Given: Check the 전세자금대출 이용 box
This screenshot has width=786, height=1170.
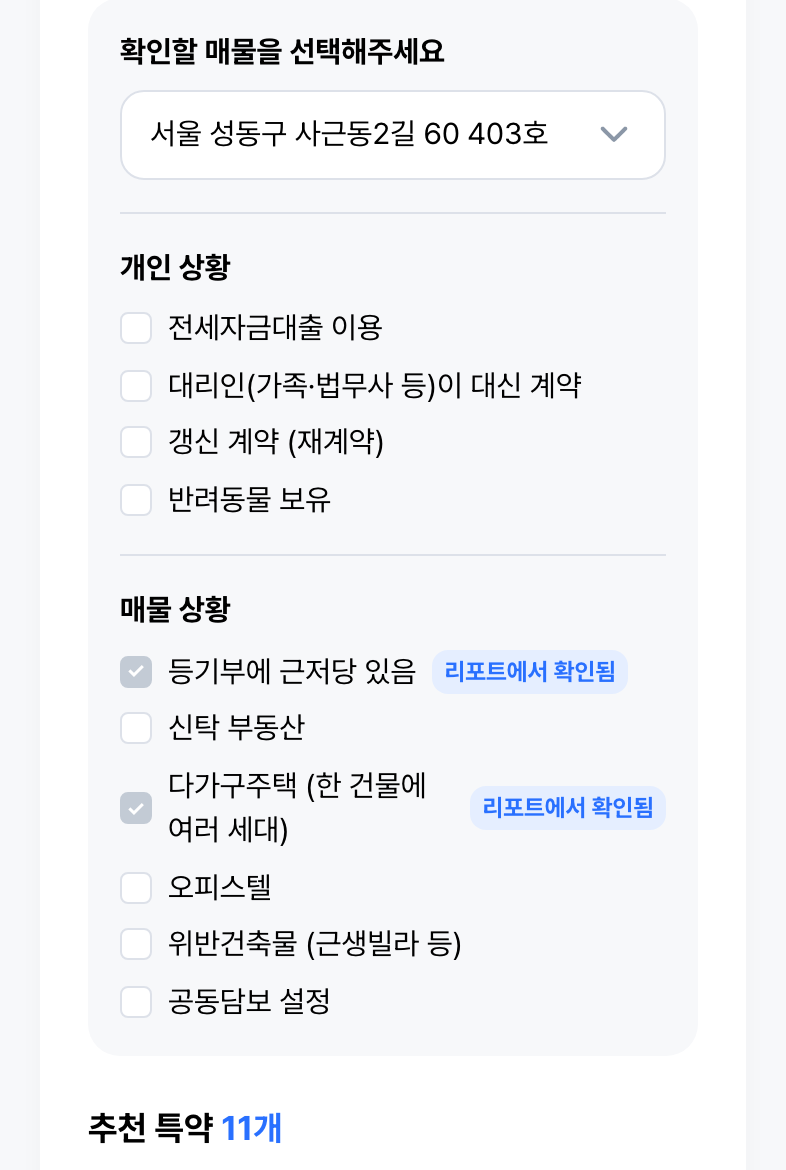Looking at the screenshot, I should [136, 328].
